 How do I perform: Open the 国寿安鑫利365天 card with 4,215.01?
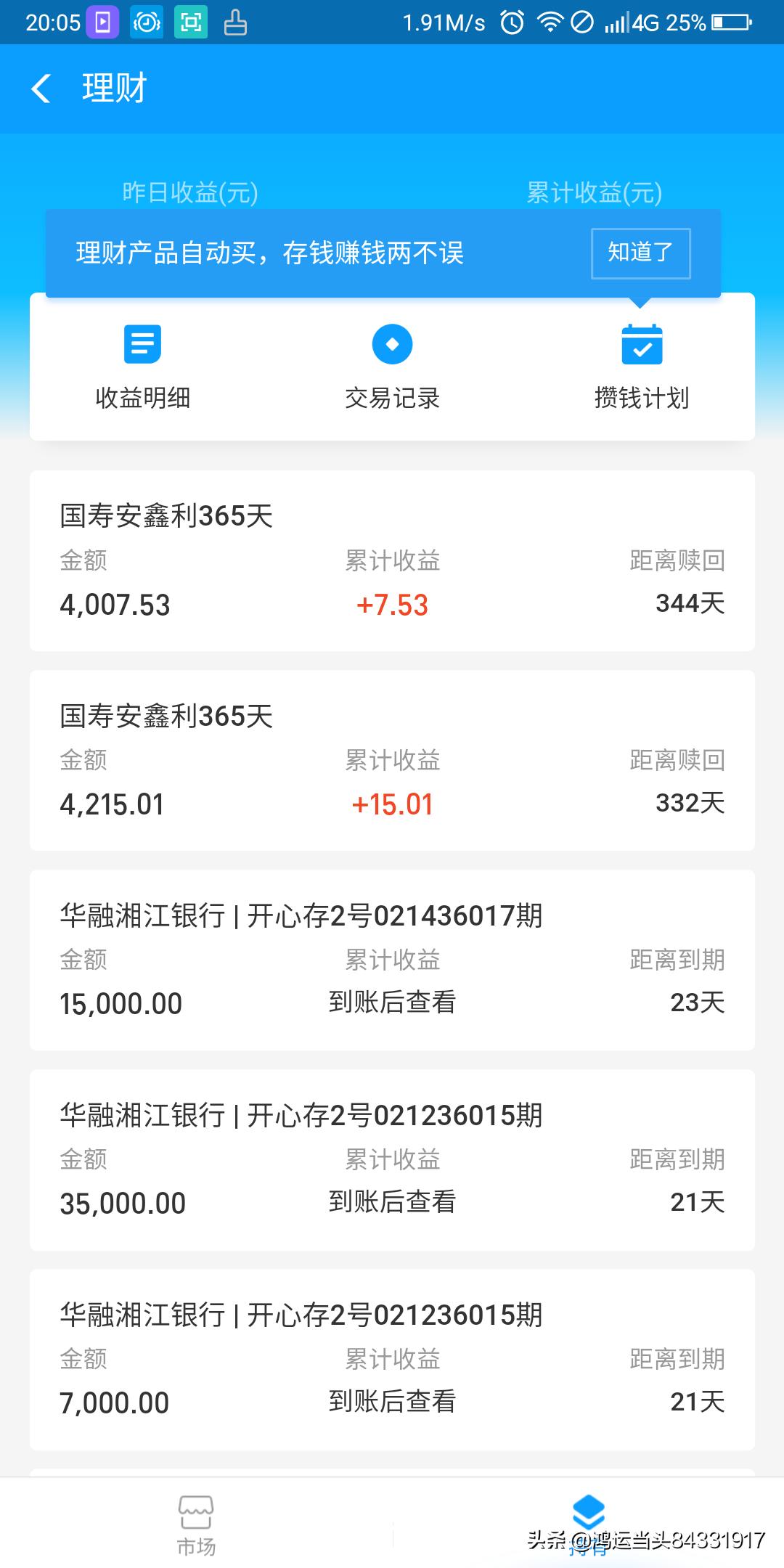coord(392,760)
